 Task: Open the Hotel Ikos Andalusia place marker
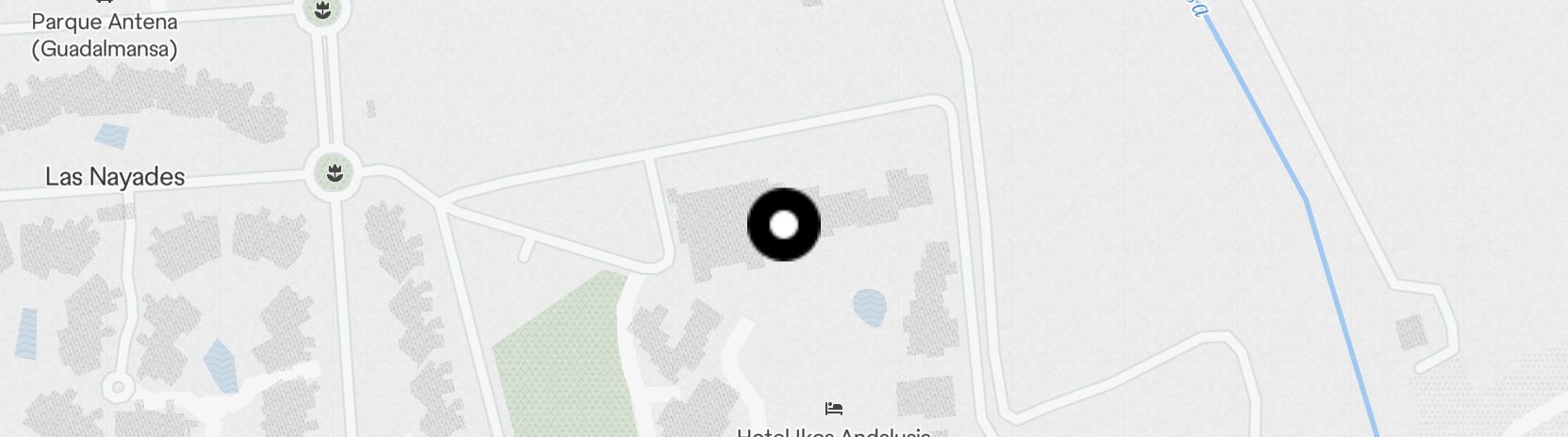coord(833,410)
